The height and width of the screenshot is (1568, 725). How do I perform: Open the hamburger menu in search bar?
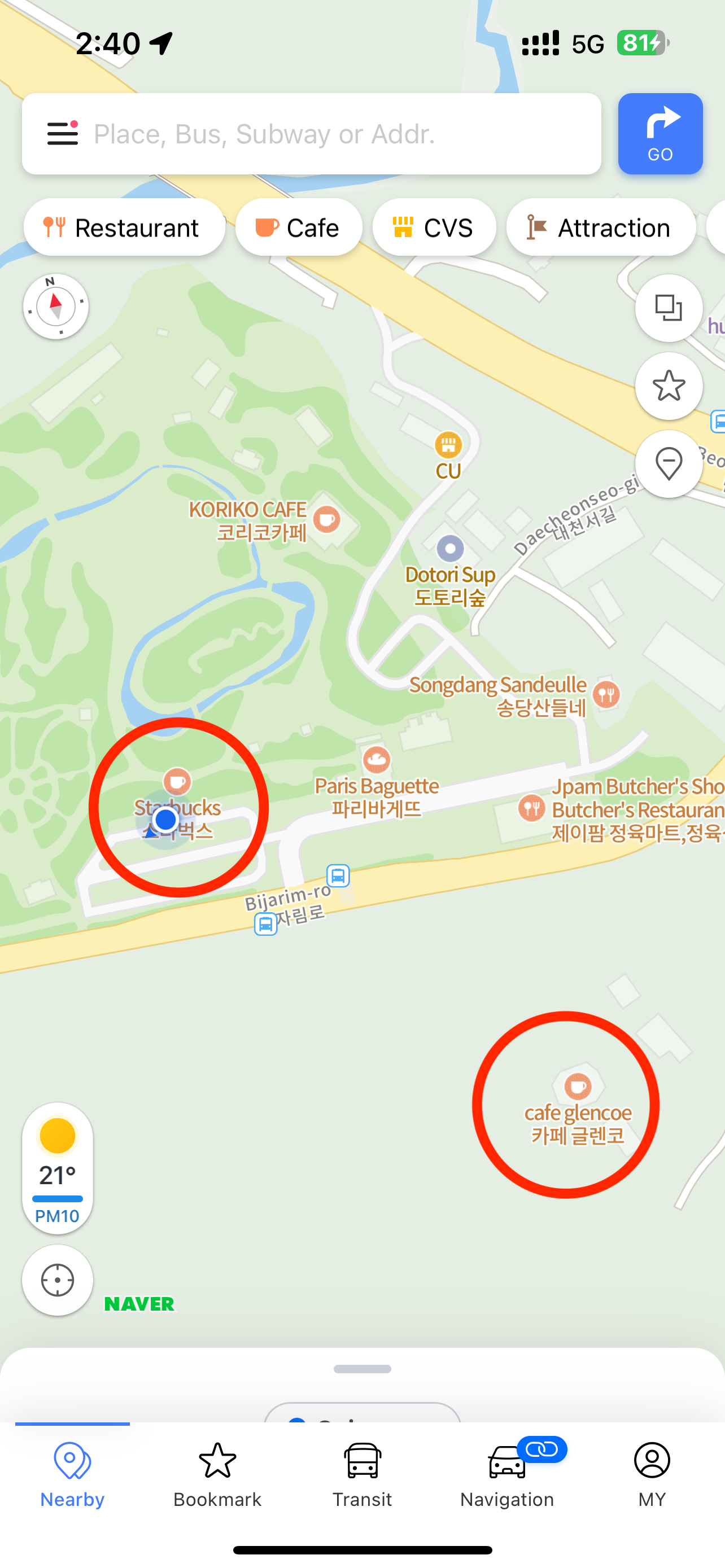click(63, 133)
